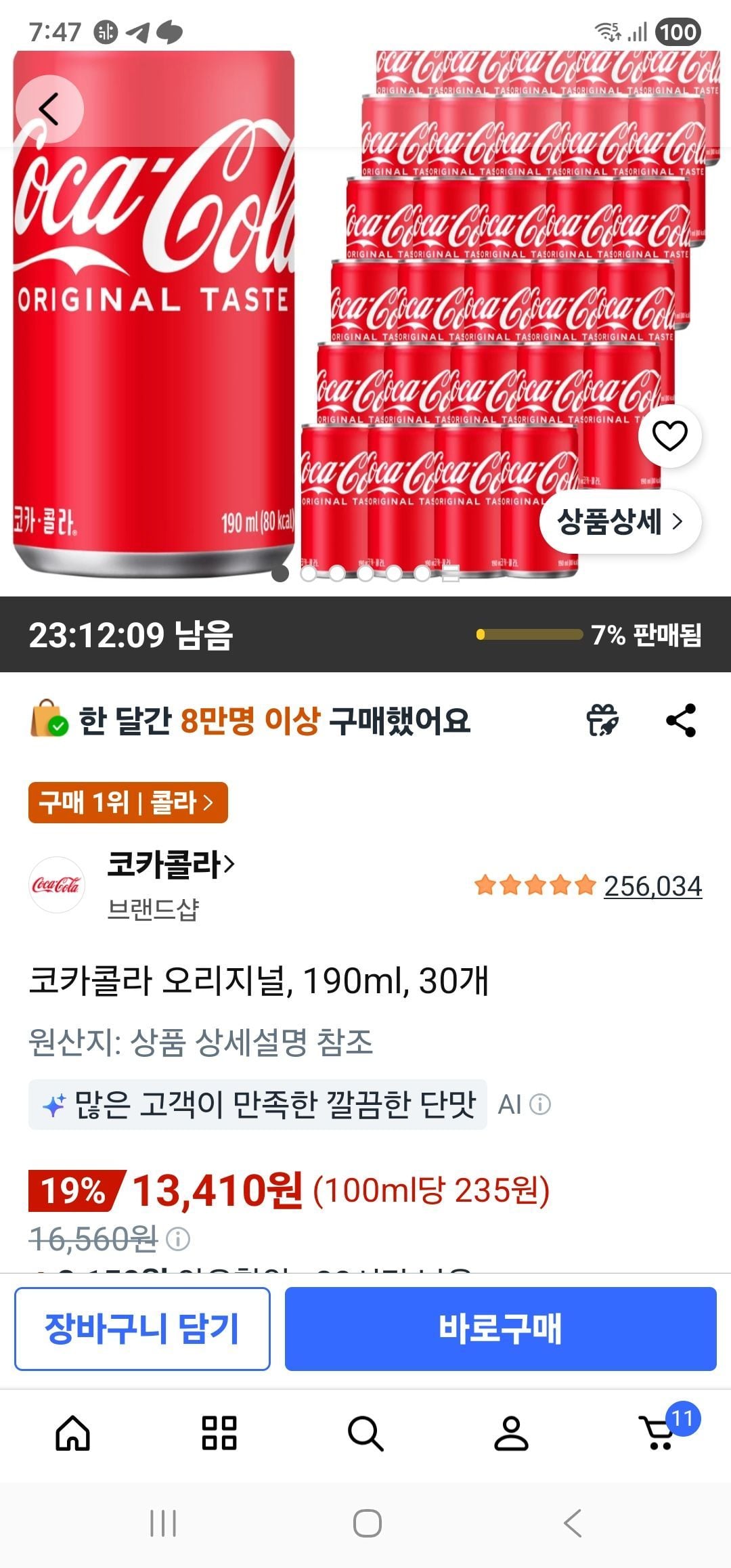Tap the system recent apps button
Image resolution: width=731 pixels, height=1568 pixels.
click(x=163, y=1523)
